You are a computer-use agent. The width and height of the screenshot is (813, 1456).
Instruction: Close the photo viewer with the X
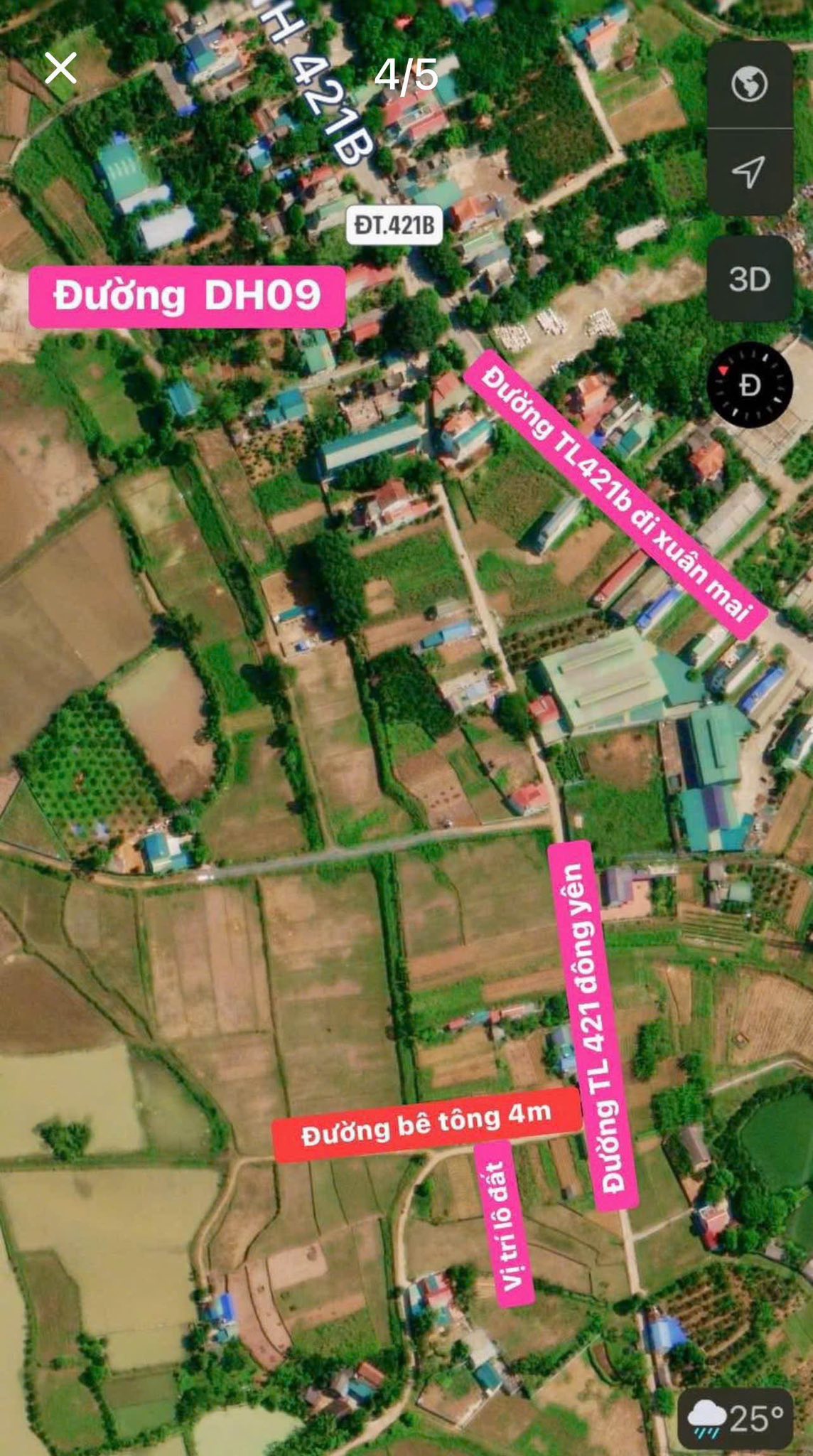click(x=60, y=69)
